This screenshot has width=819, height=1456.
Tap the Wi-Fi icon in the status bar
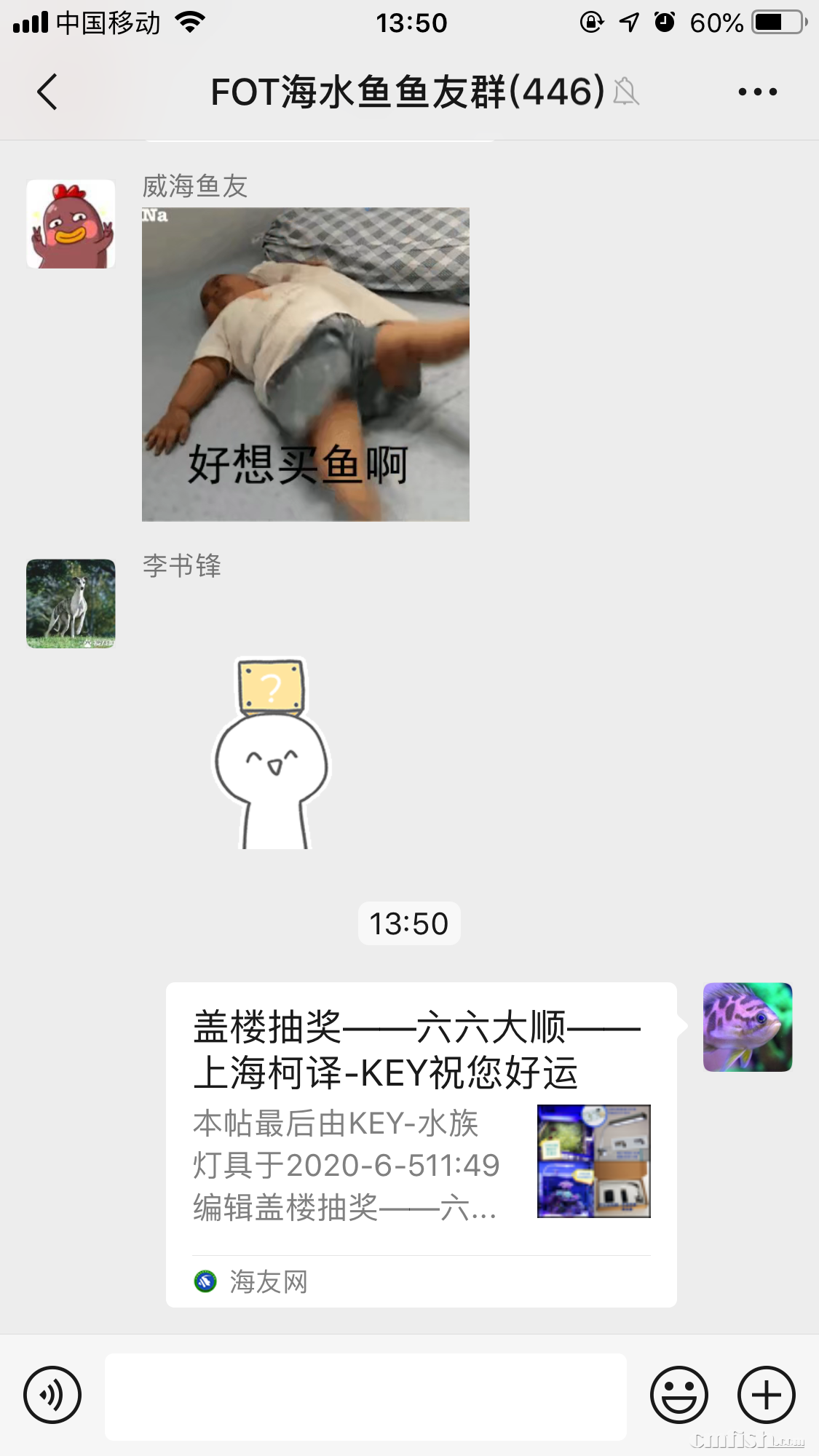point(191,22)
